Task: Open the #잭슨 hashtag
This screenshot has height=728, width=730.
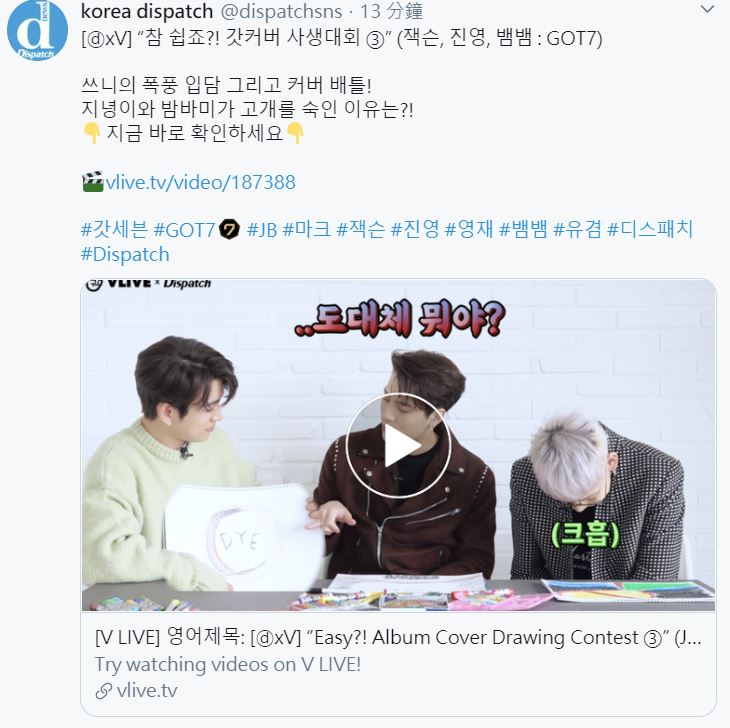Action: click(x=360, y=229)
